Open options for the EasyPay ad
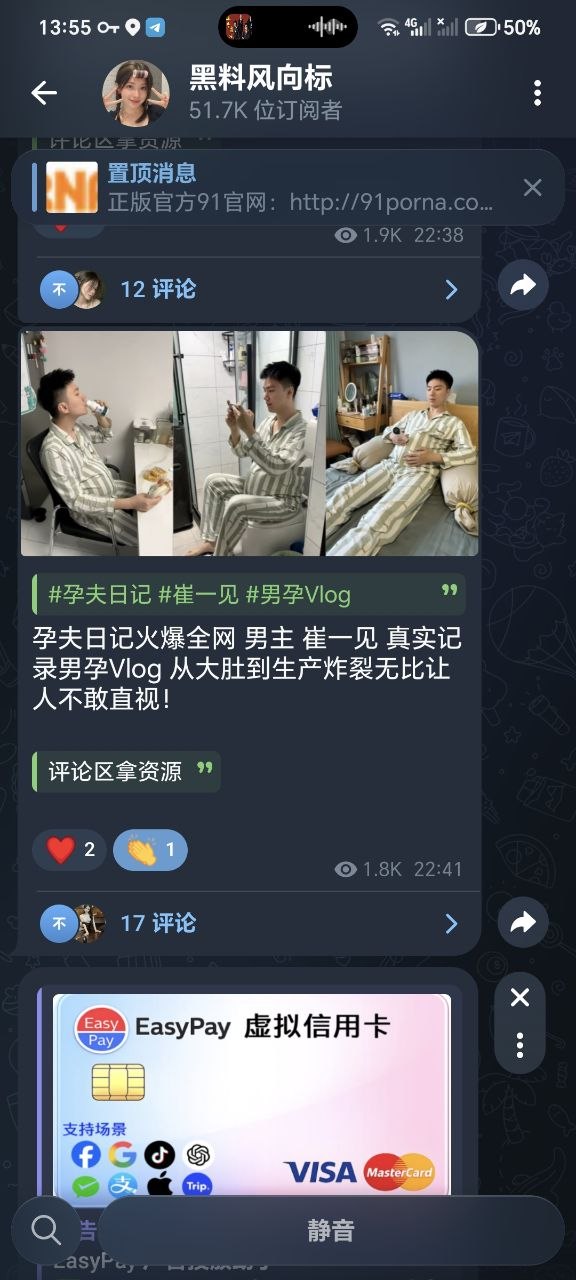Screen dimensions: 576x1280 520,1046
